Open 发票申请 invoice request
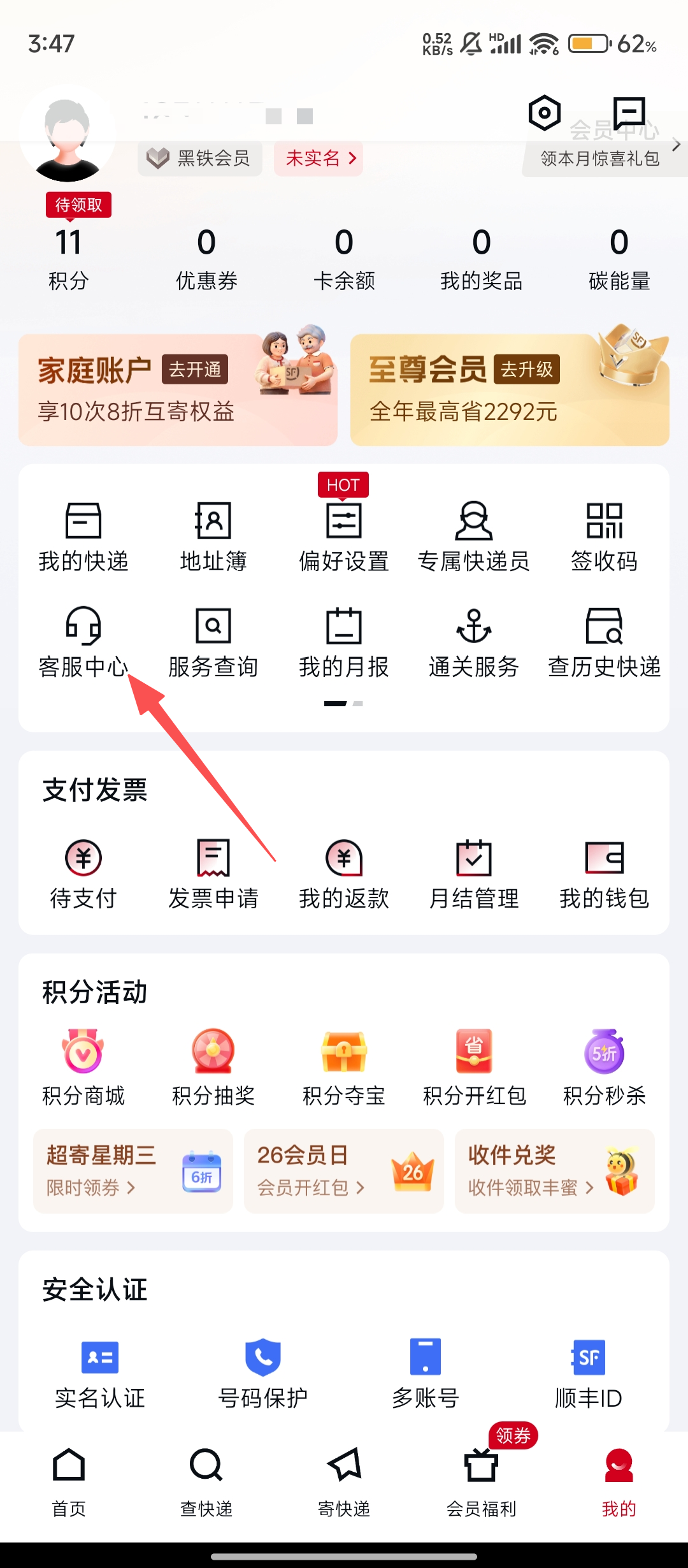This screenshot has width=688, height=1568. [213, 873]
